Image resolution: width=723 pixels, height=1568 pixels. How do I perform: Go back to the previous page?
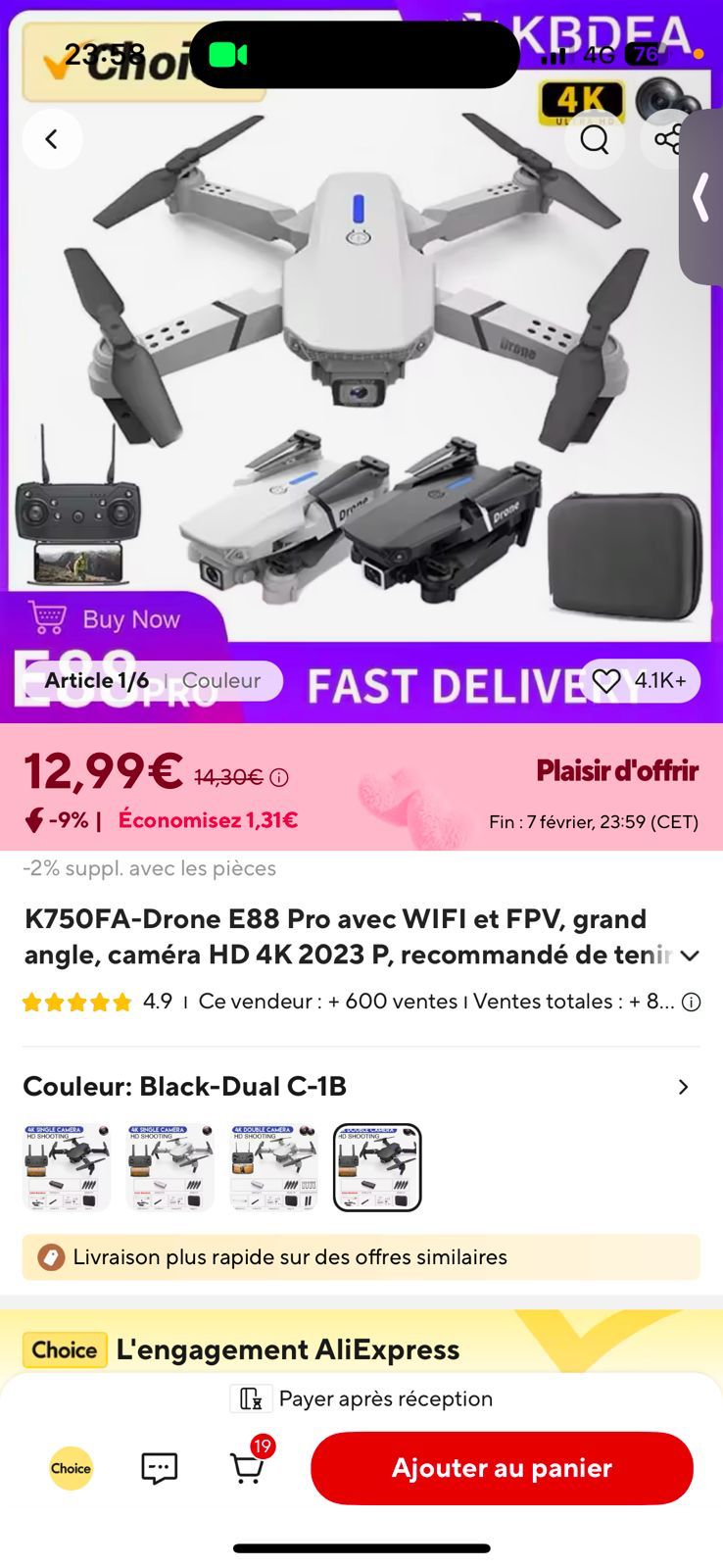tap(52, 140)
